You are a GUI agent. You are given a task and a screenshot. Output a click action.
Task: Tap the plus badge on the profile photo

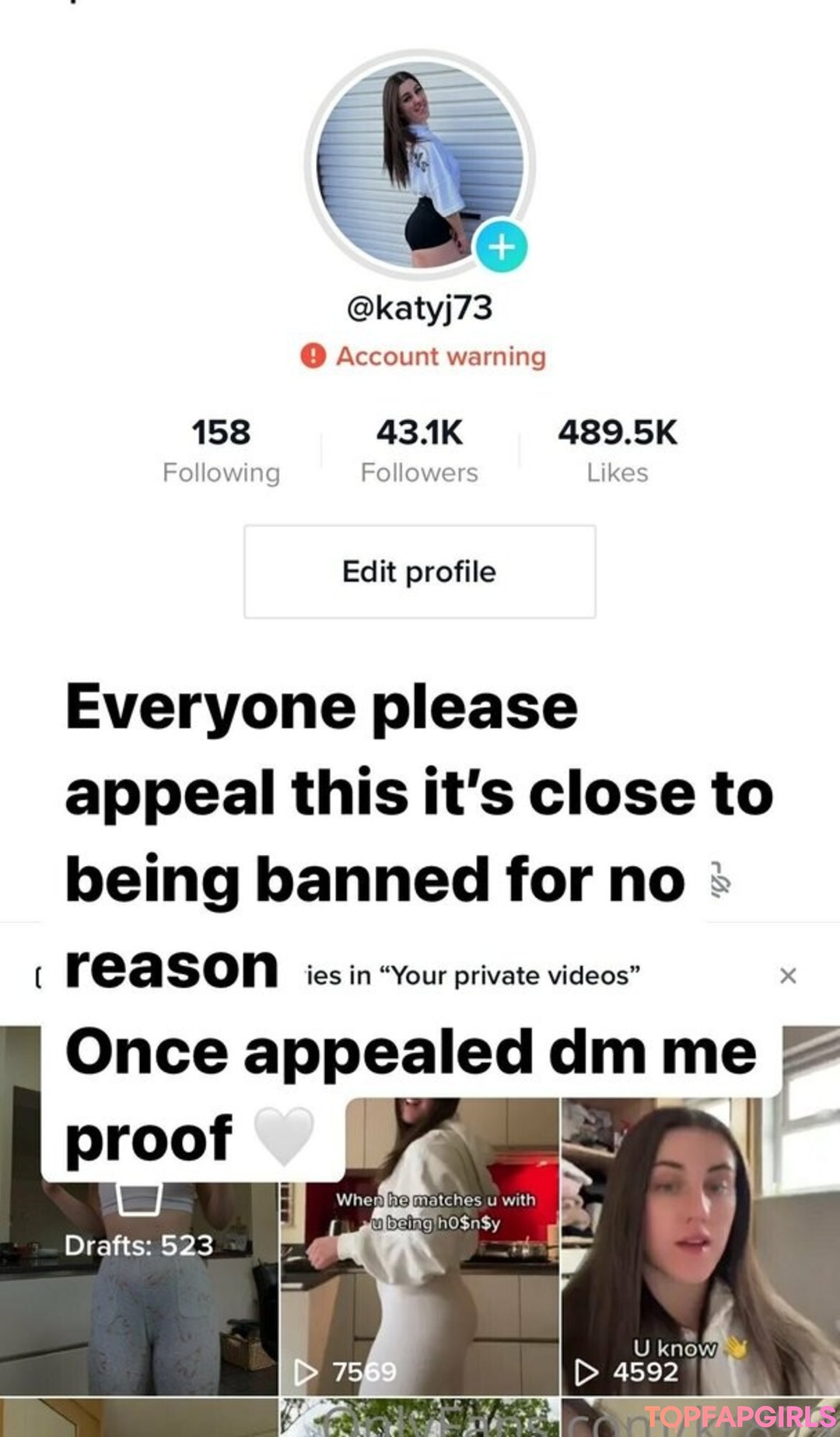pos(502,247)
